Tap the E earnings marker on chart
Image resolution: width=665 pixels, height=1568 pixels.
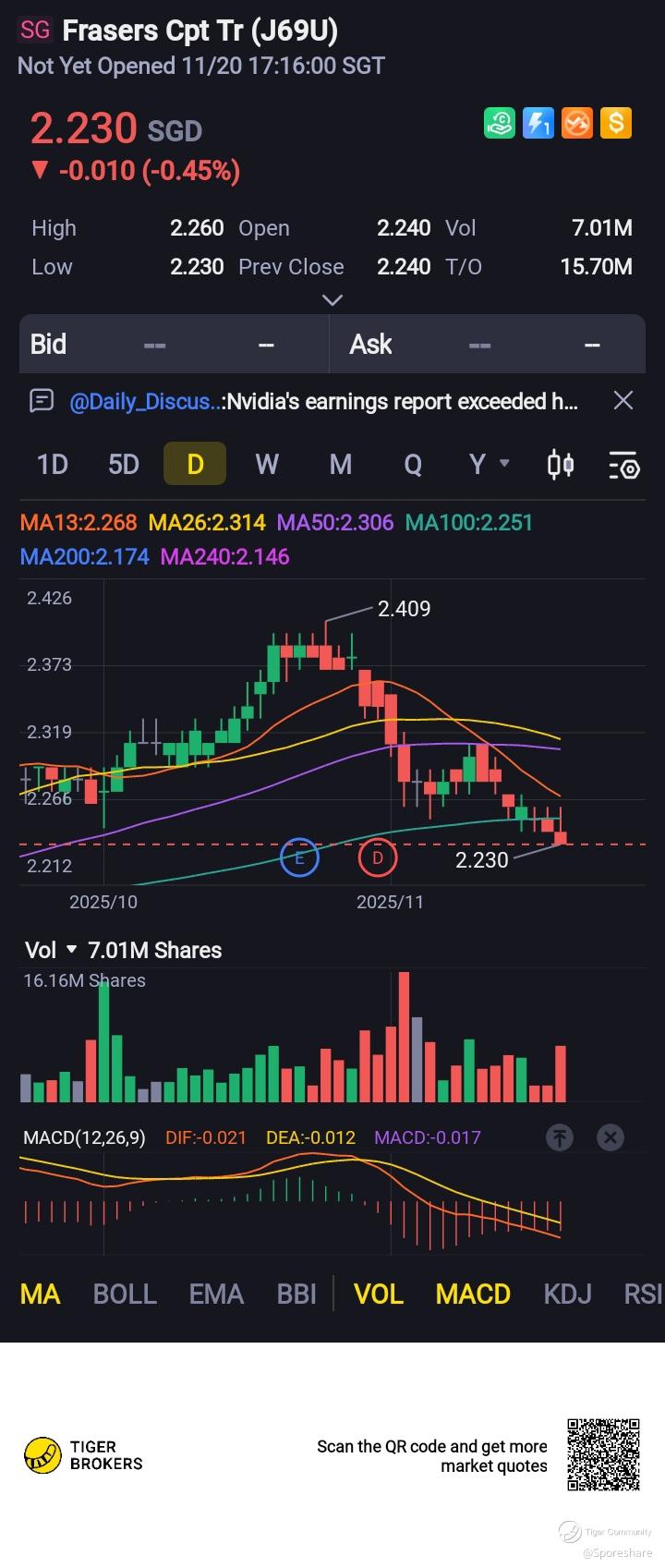click(299, 857)
